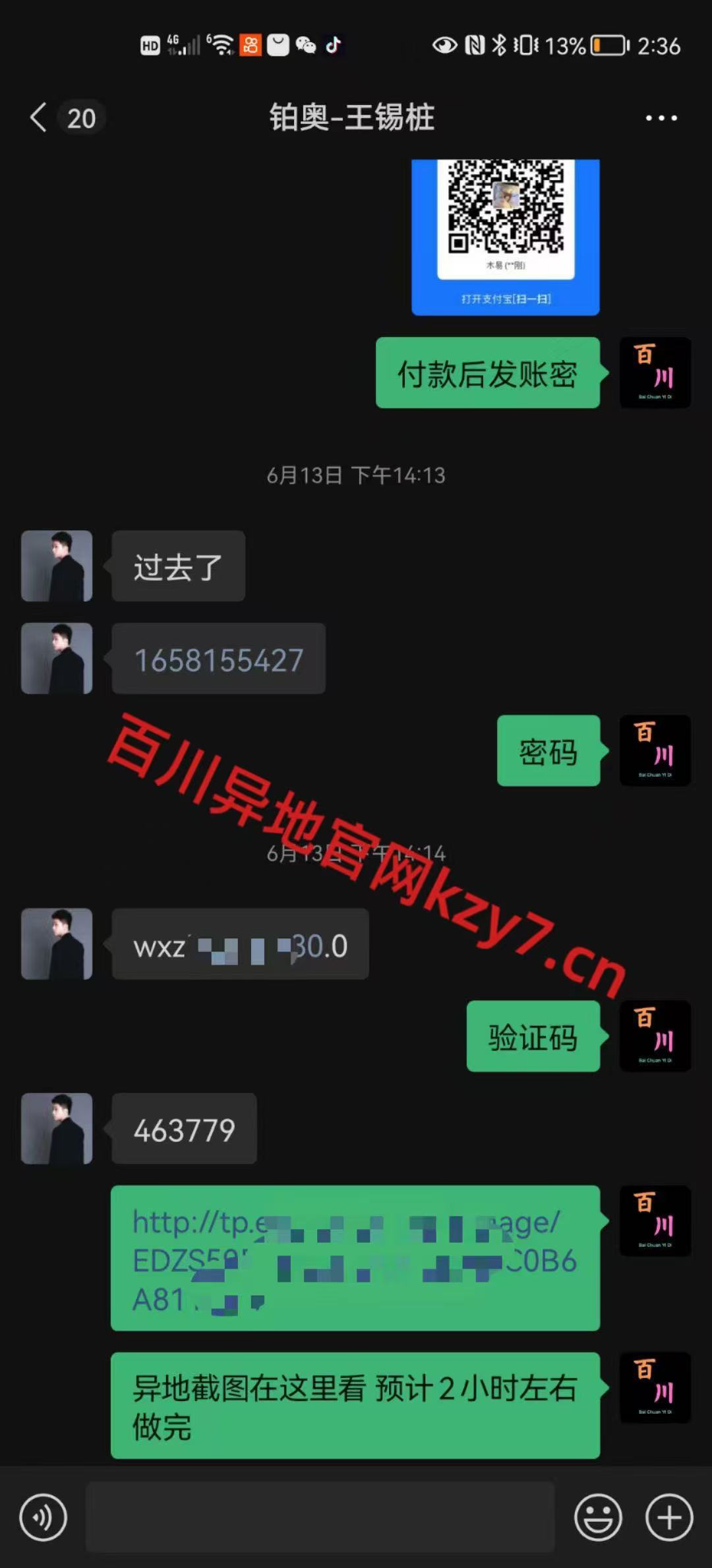Switch to voice message input

(44, 1517)
